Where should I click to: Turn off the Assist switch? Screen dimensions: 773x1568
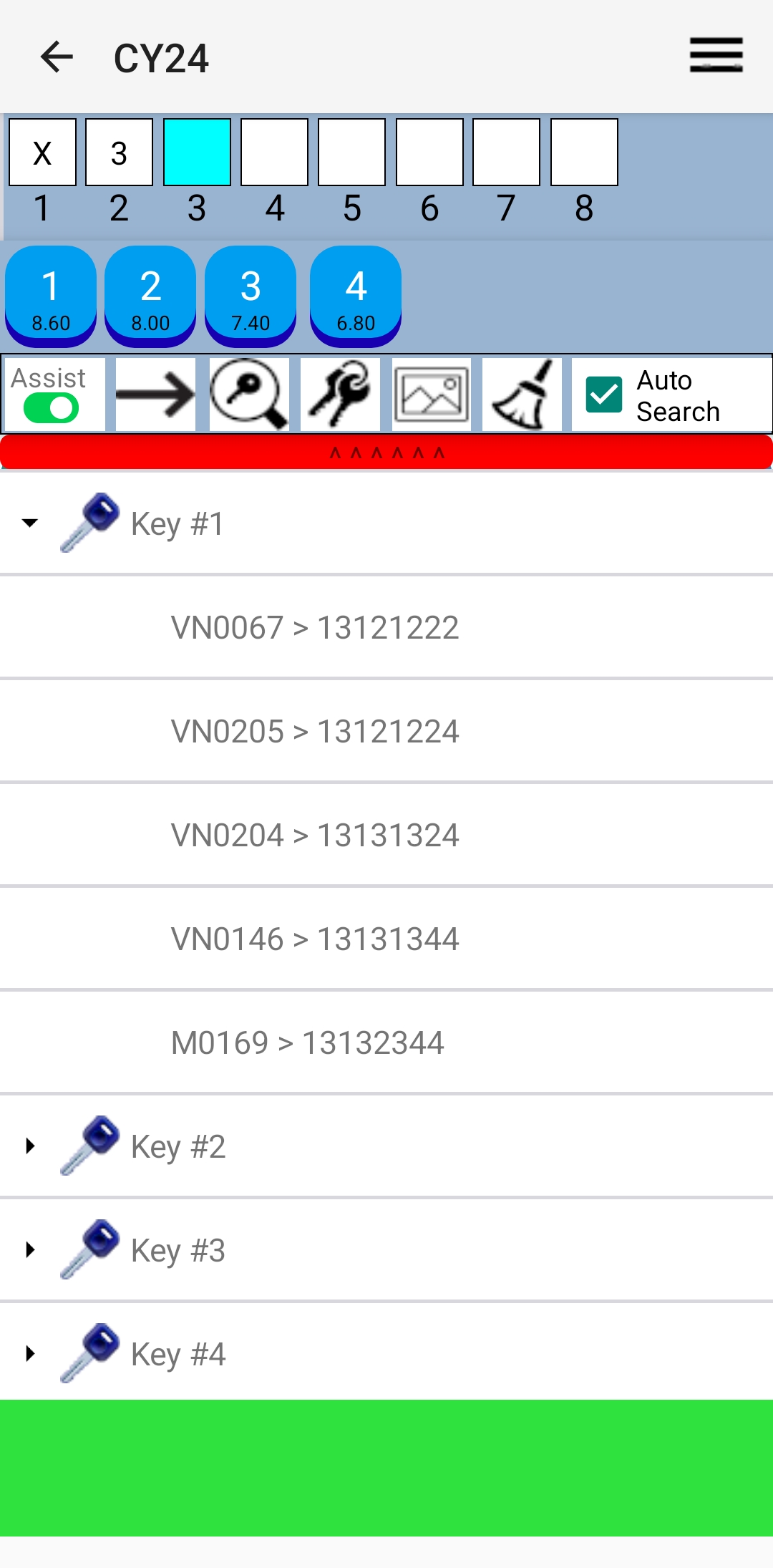[52, 408]
